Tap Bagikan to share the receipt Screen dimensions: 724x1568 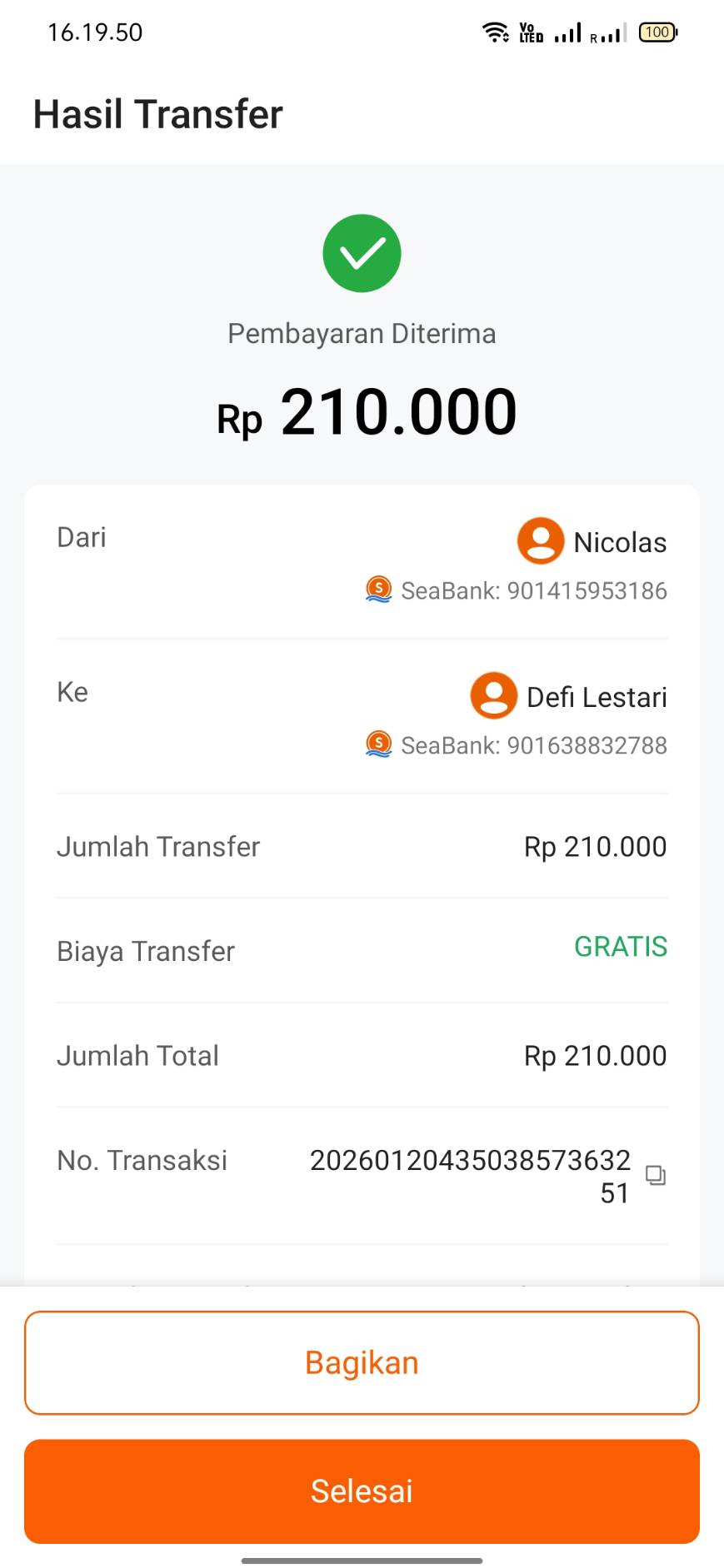pos(362,1363)
